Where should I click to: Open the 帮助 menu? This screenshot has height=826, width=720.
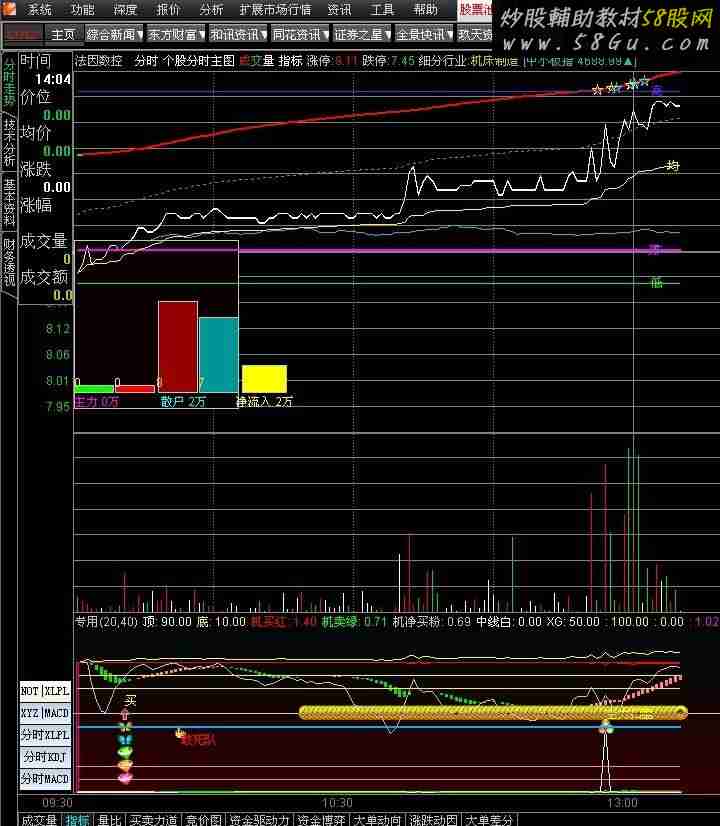click(425, 10)
